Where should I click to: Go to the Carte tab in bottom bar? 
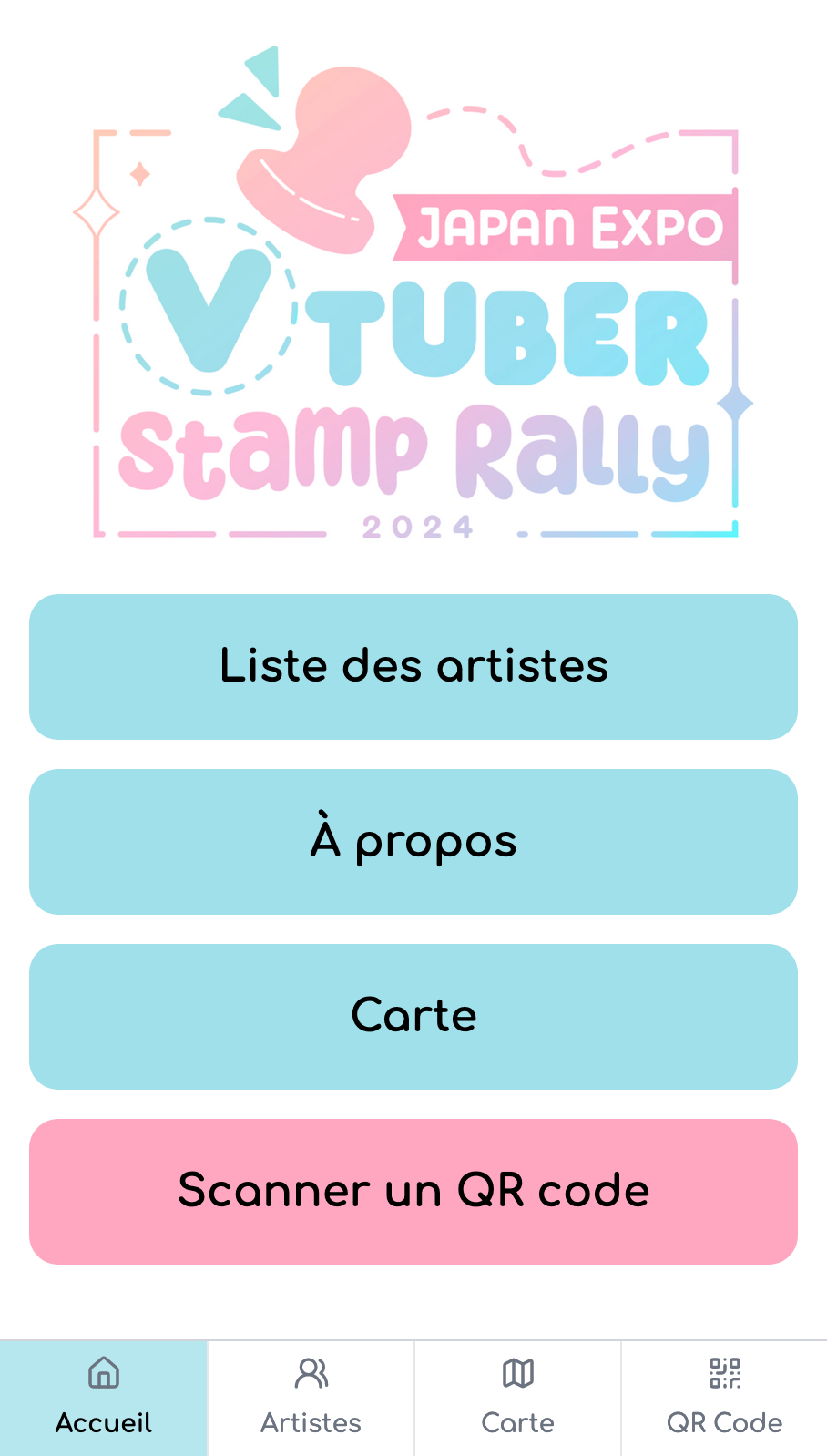coord(517,1398)
